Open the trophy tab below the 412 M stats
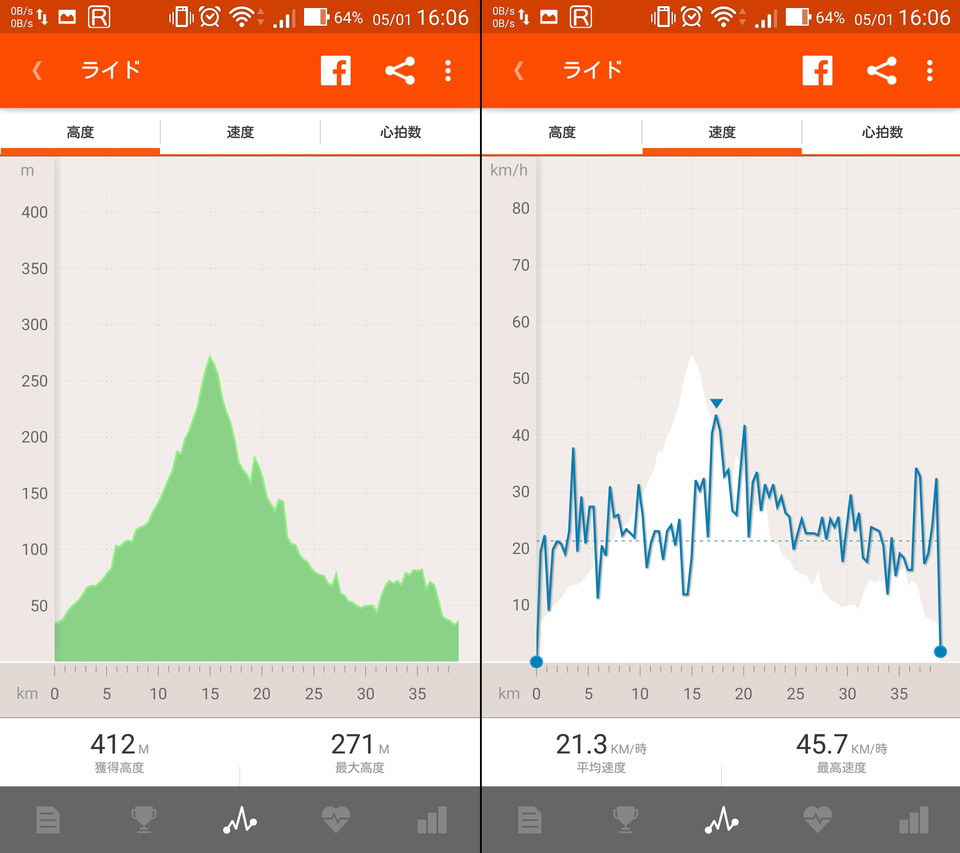 click(x=144, y=820)
